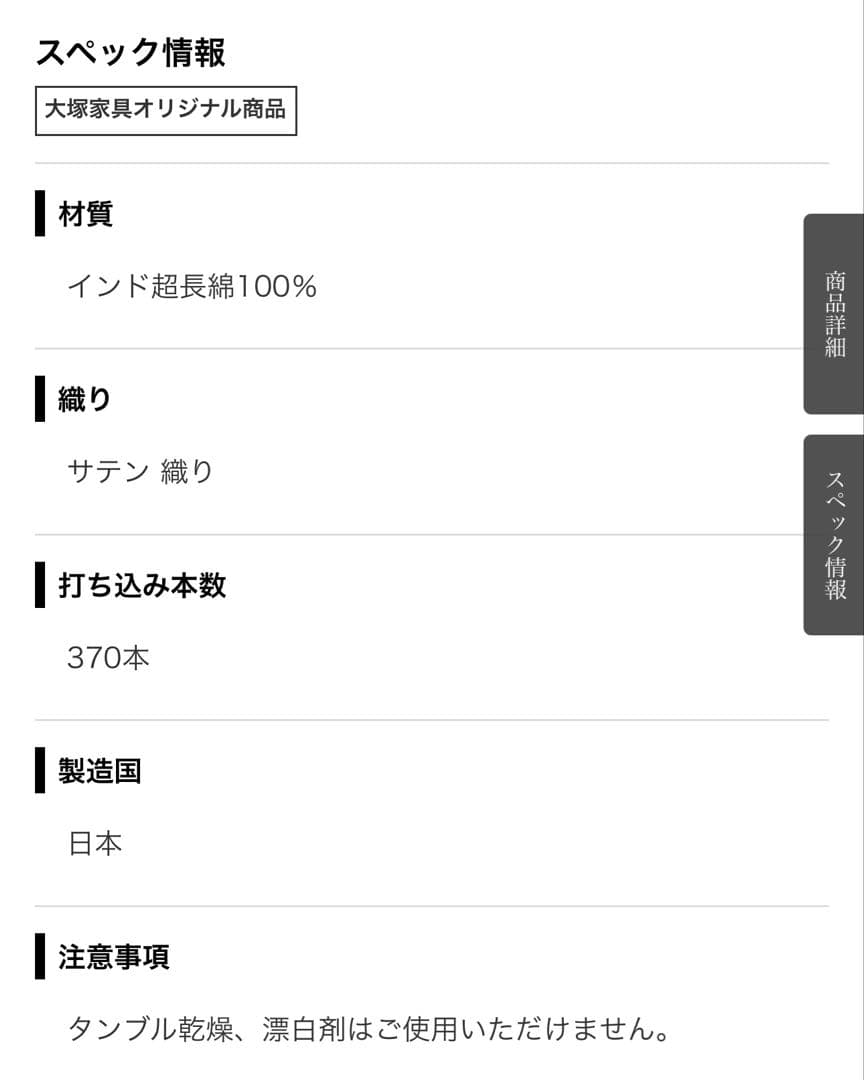Click the black bar beside 材質
This screenshot has height=1080, width=864.
(40, 213)
